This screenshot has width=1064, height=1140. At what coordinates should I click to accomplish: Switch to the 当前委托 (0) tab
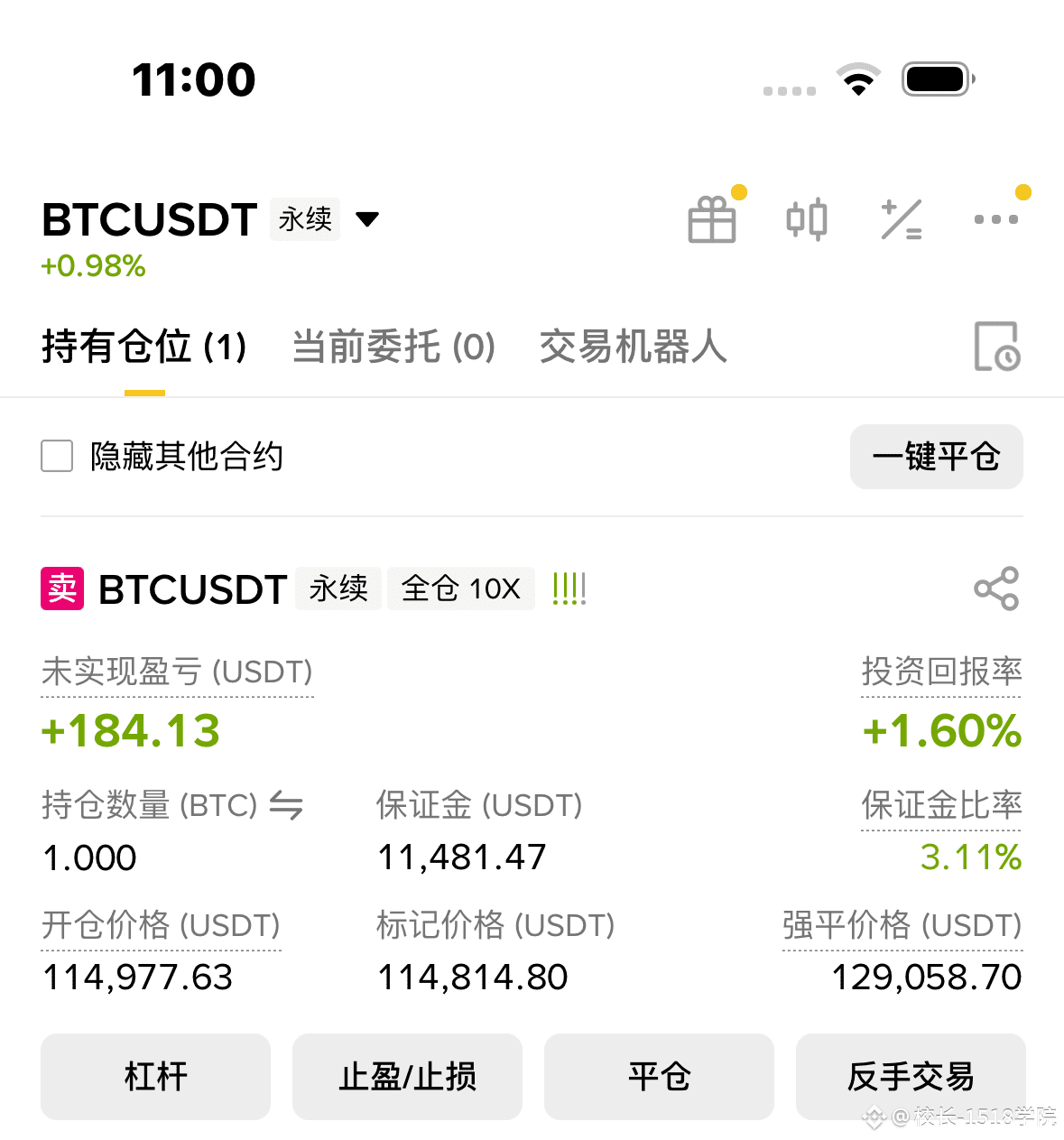tap(393, 347)
